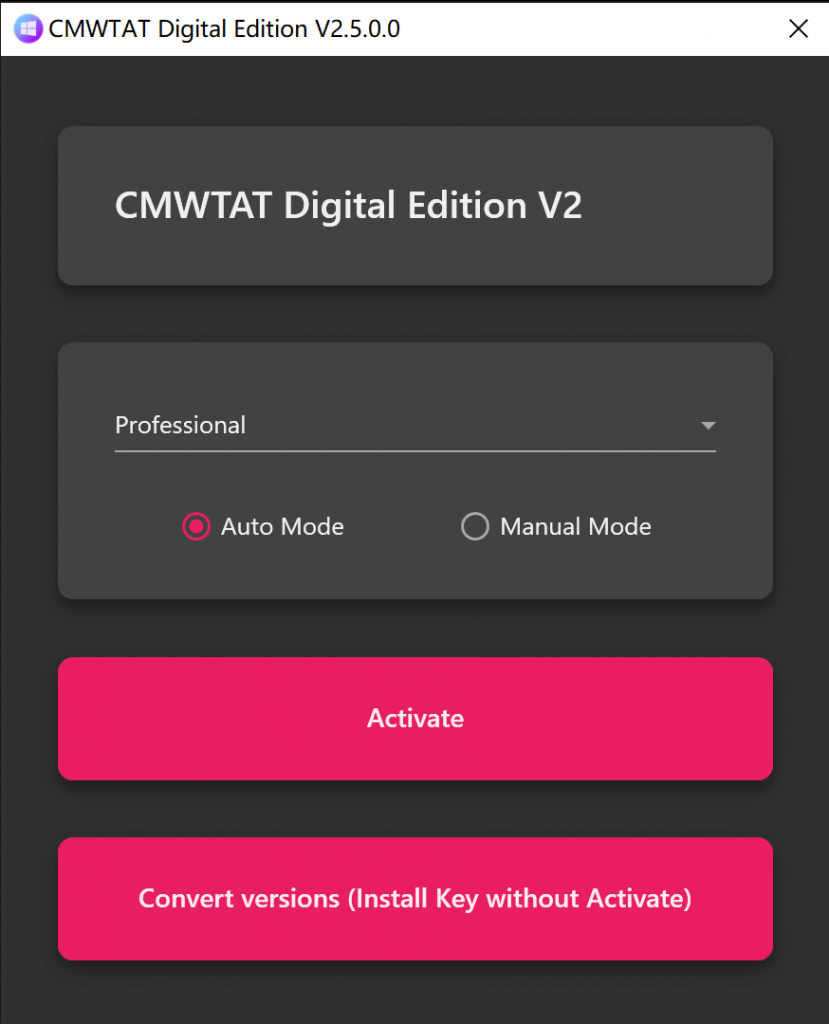Click the colorful window icon top-left
Image resolution: width=829 pixels, height=1024 pixels.
[28, 28]
